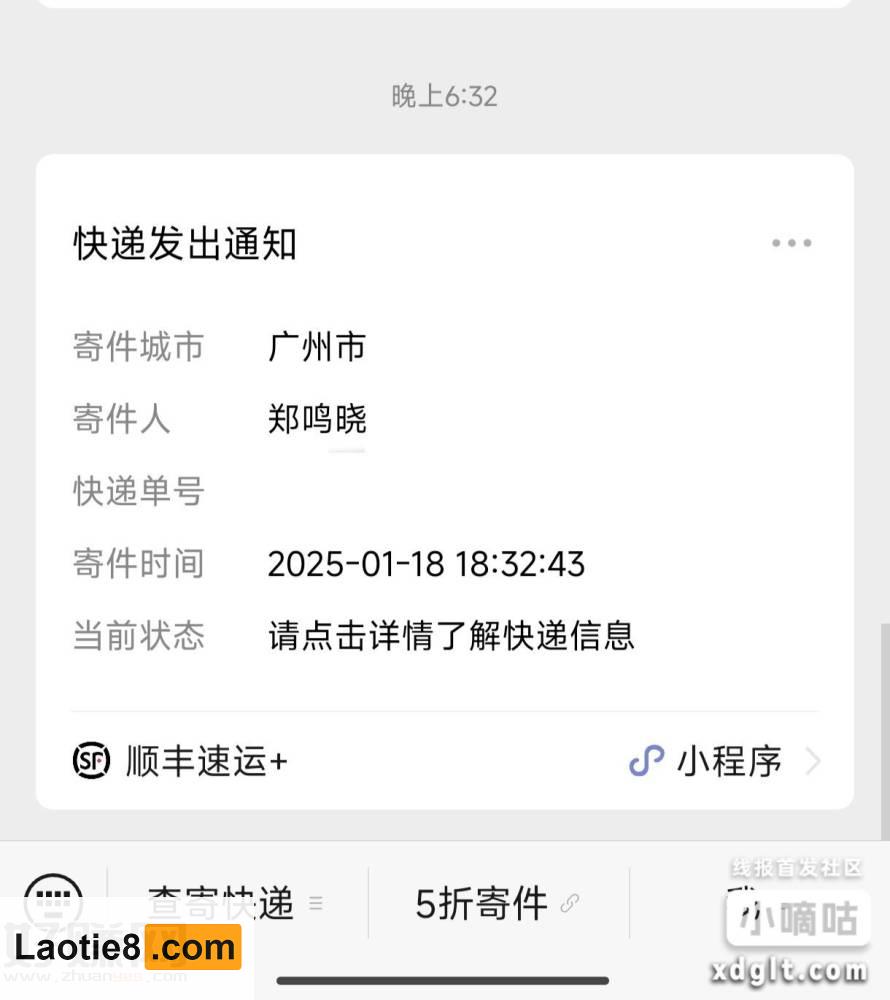Open the 快递发出通知 message card

pos(444,480)
